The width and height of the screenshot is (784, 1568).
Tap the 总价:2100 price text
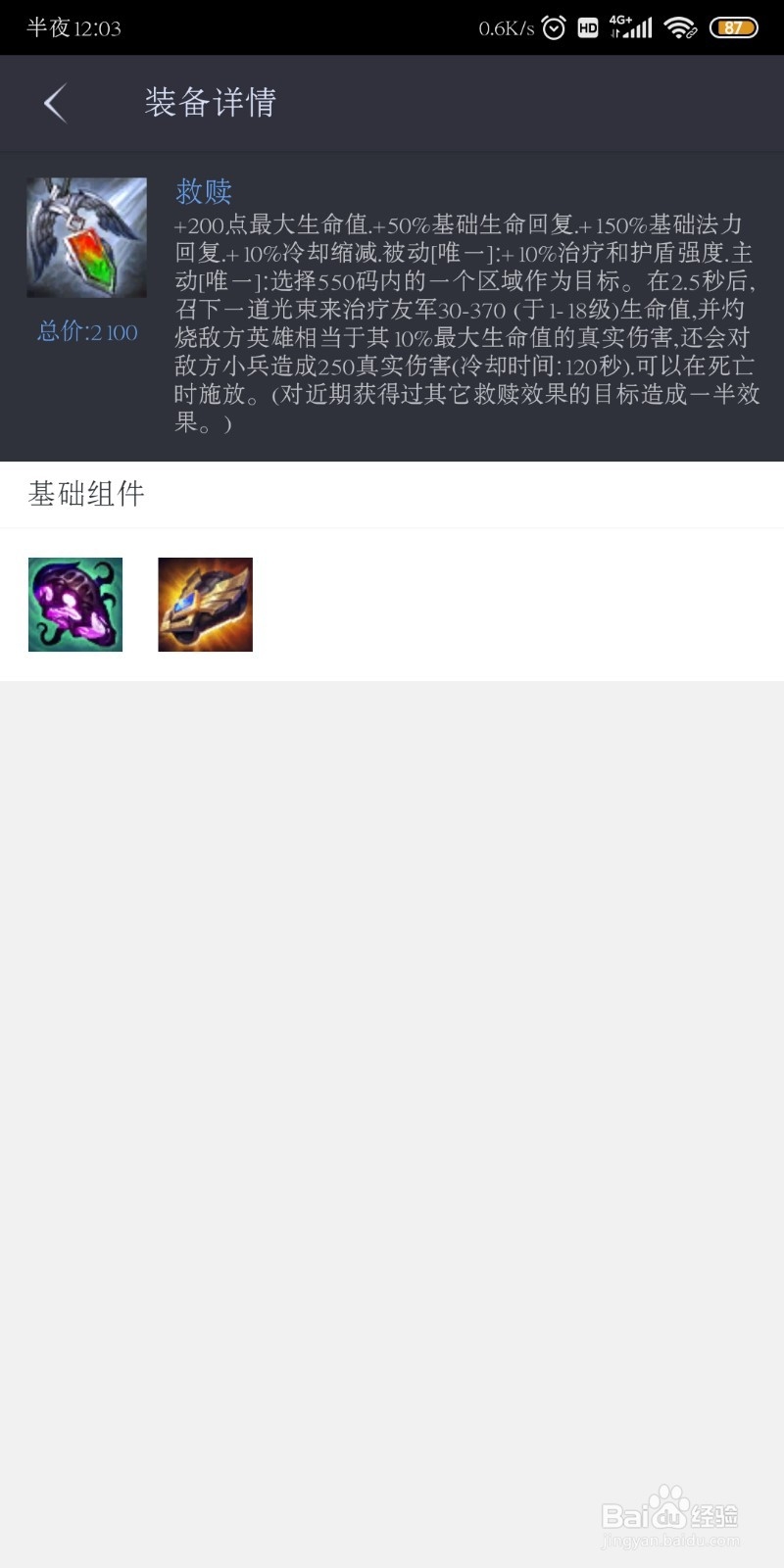(86, 333)
